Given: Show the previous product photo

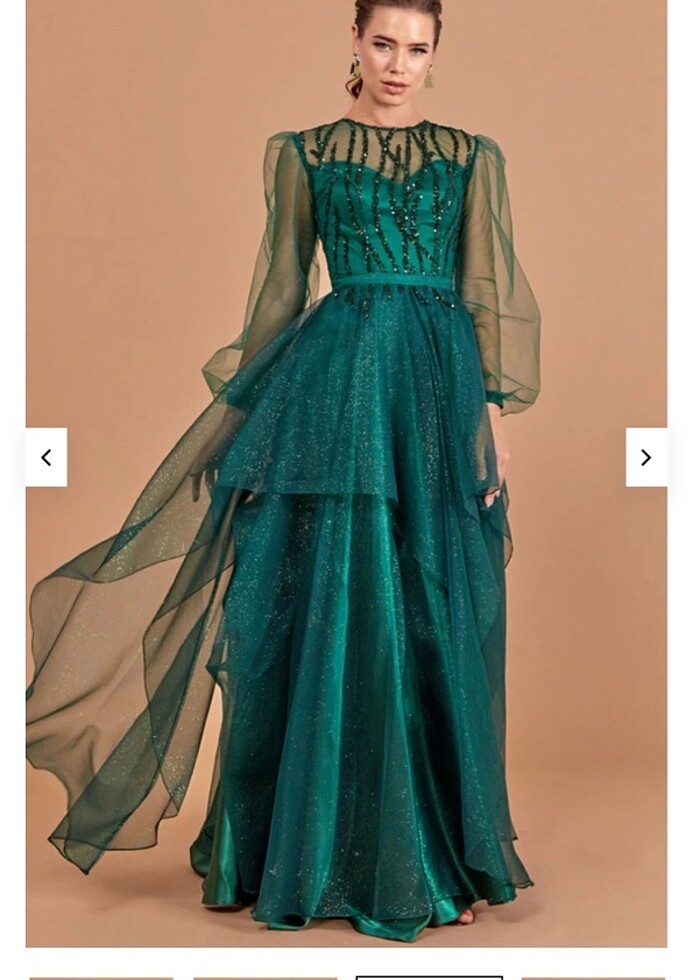Looking at the screenshot, I should [46, 457].
